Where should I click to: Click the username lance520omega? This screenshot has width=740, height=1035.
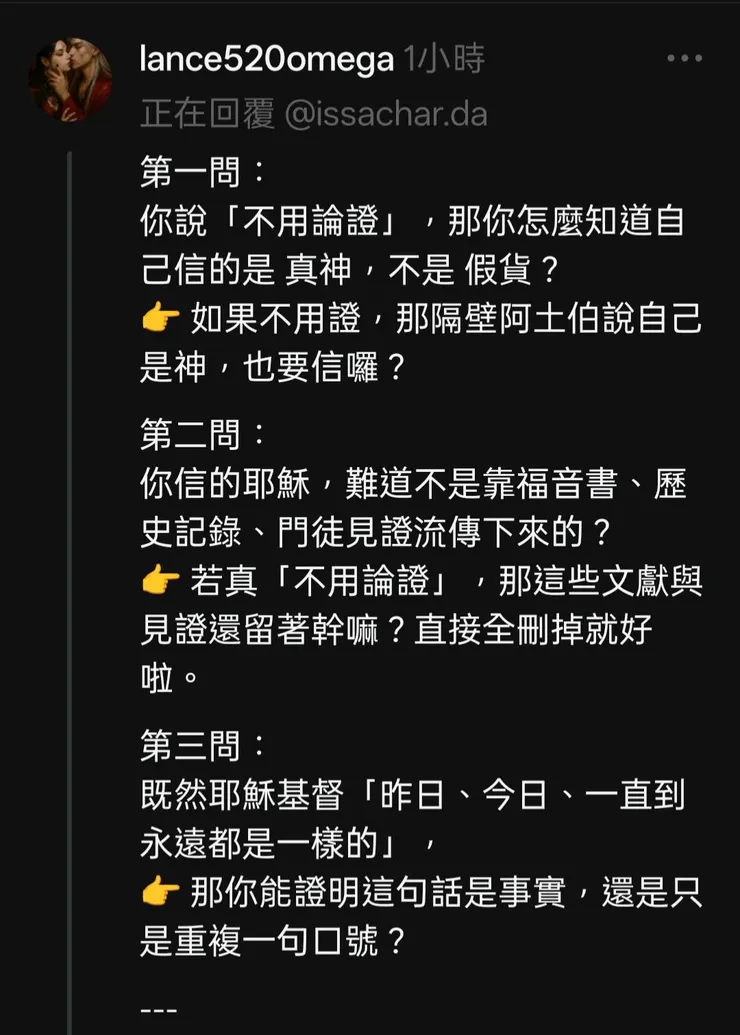(x=265, y=58)
